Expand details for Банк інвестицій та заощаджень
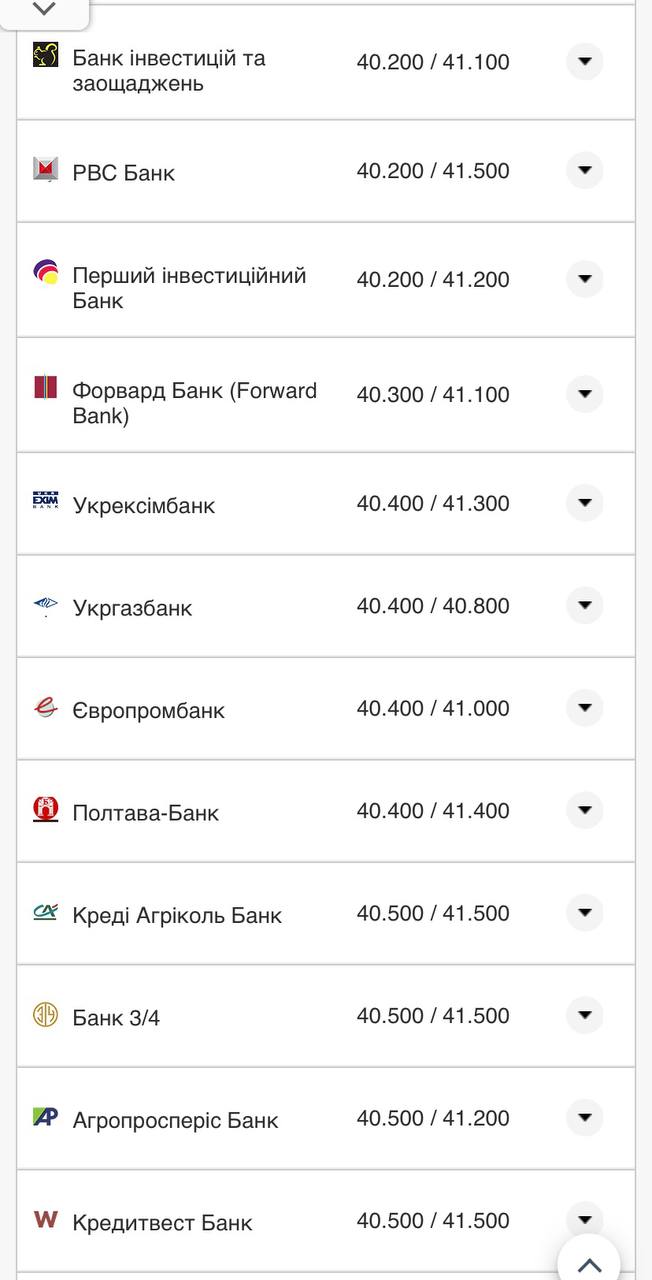The width and height of the screenshot is (652, 1280). click(584, 62)
